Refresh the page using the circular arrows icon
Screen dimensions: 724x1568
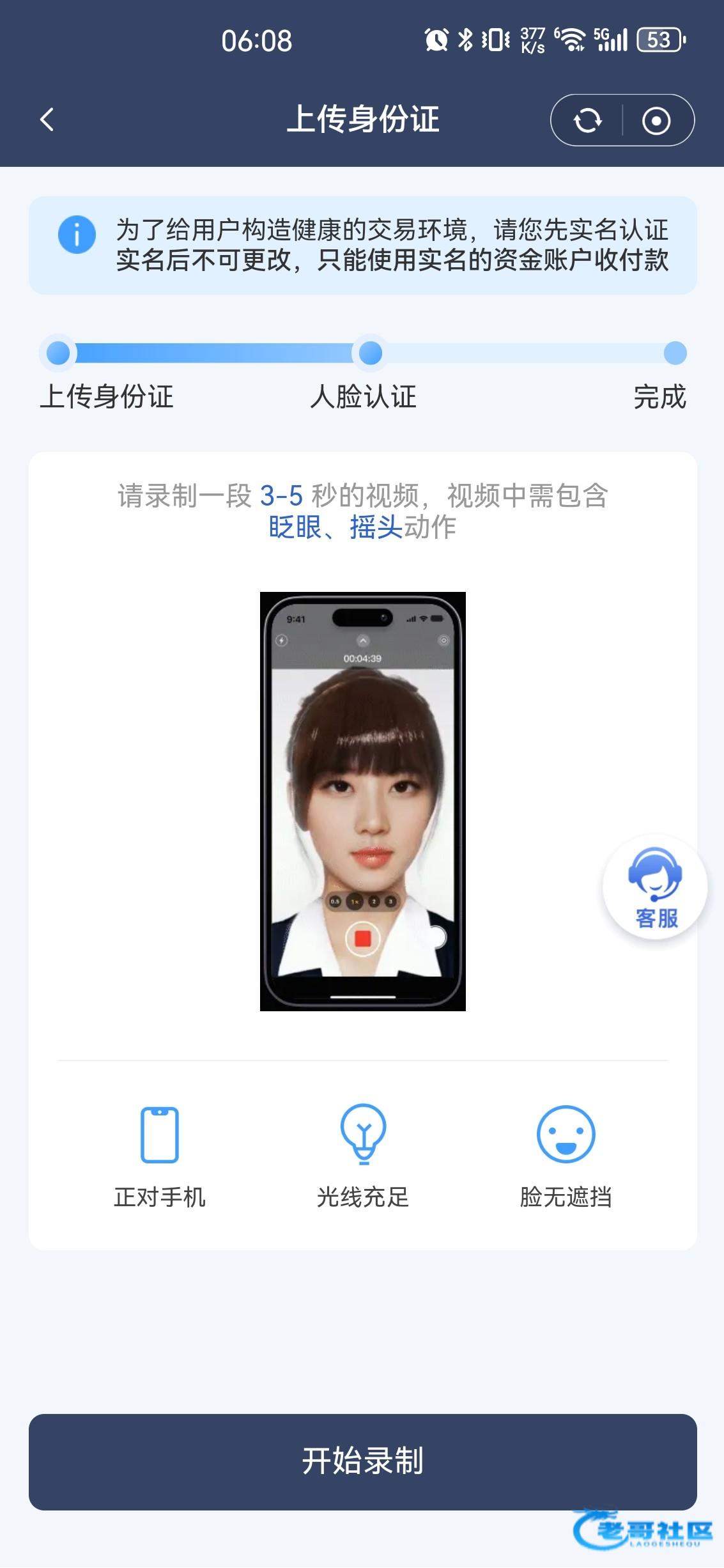pos(587,120)
